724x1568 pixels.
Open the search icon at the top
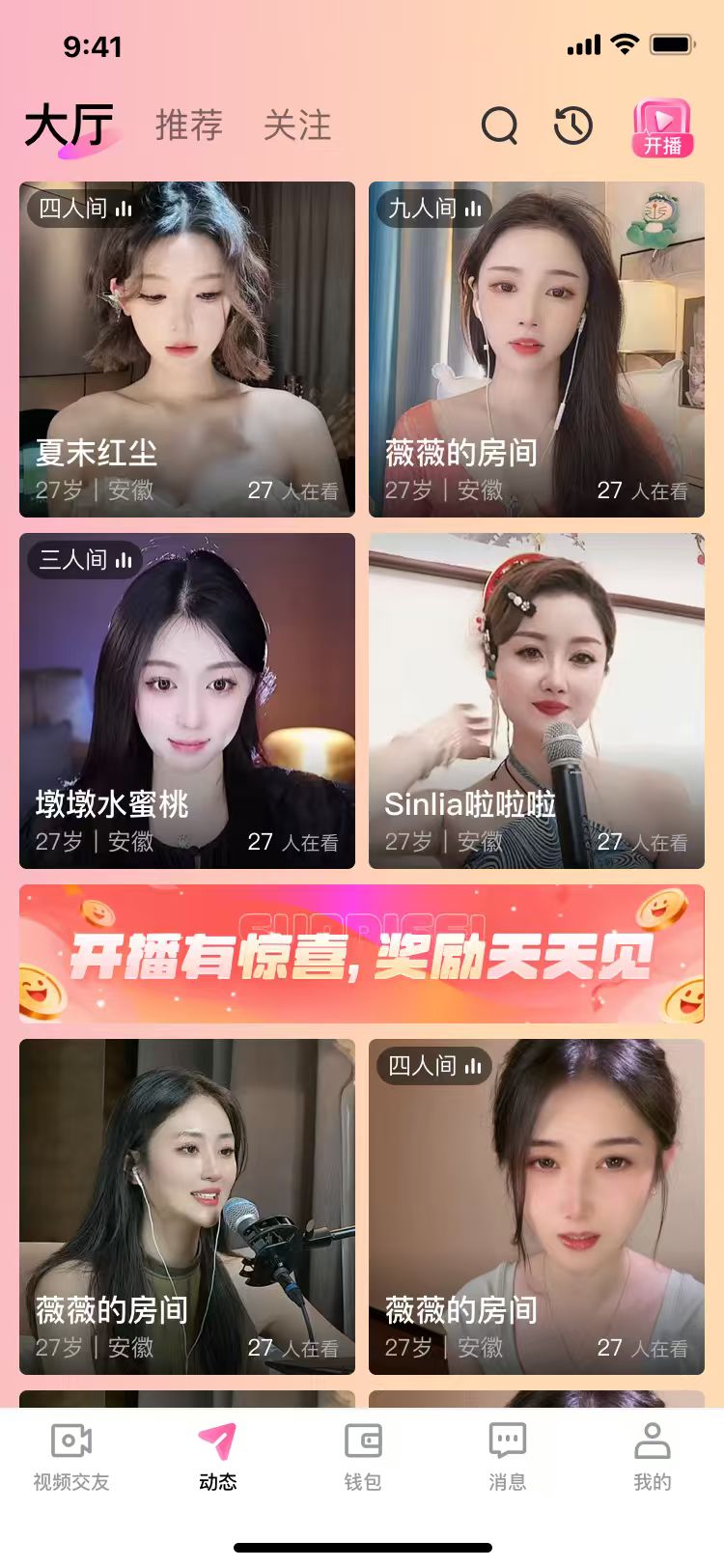pos(498,126)
